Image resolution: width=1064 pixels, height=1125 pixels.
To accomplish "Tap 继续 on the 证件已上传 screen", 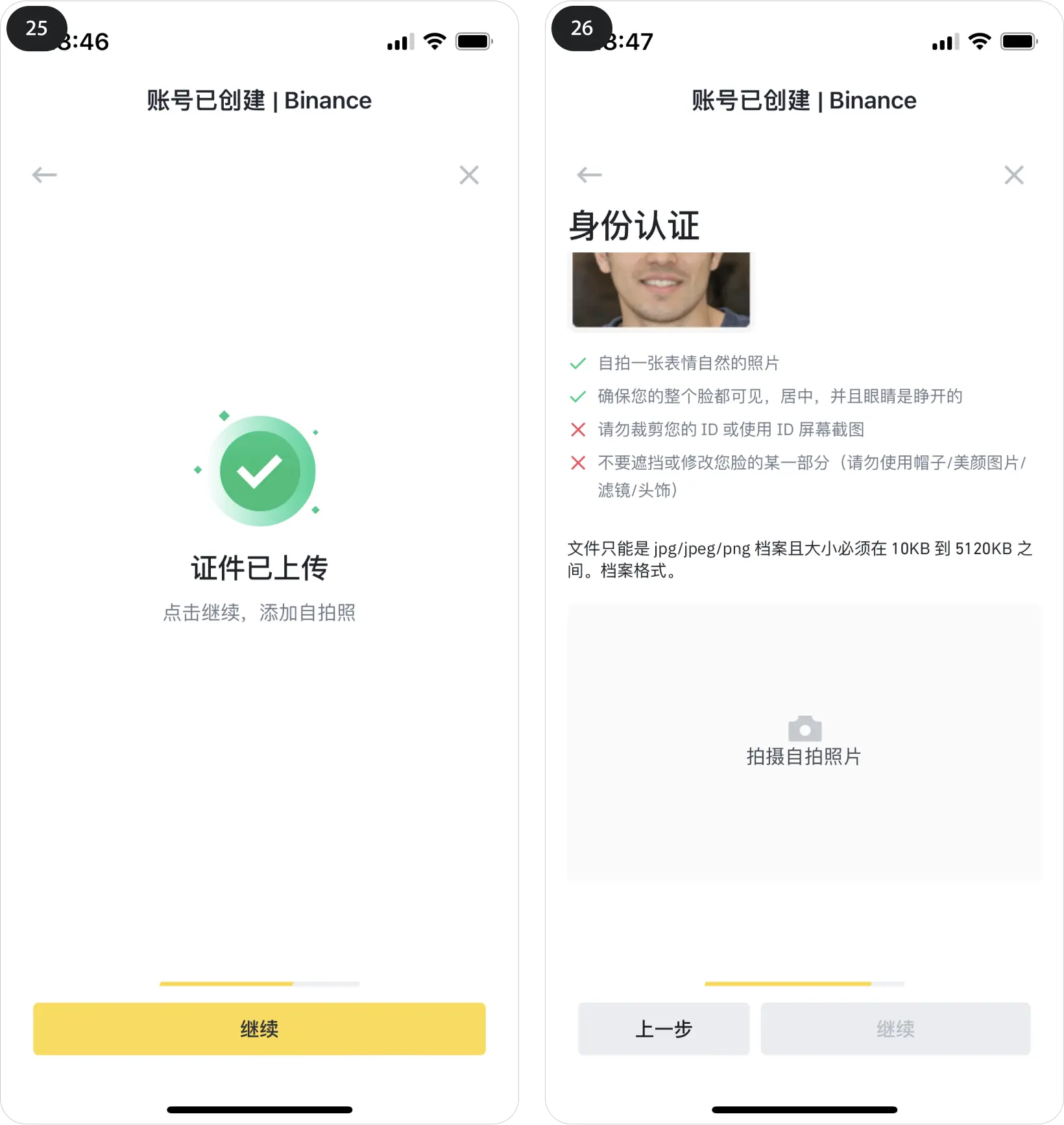I will 259,1028.
